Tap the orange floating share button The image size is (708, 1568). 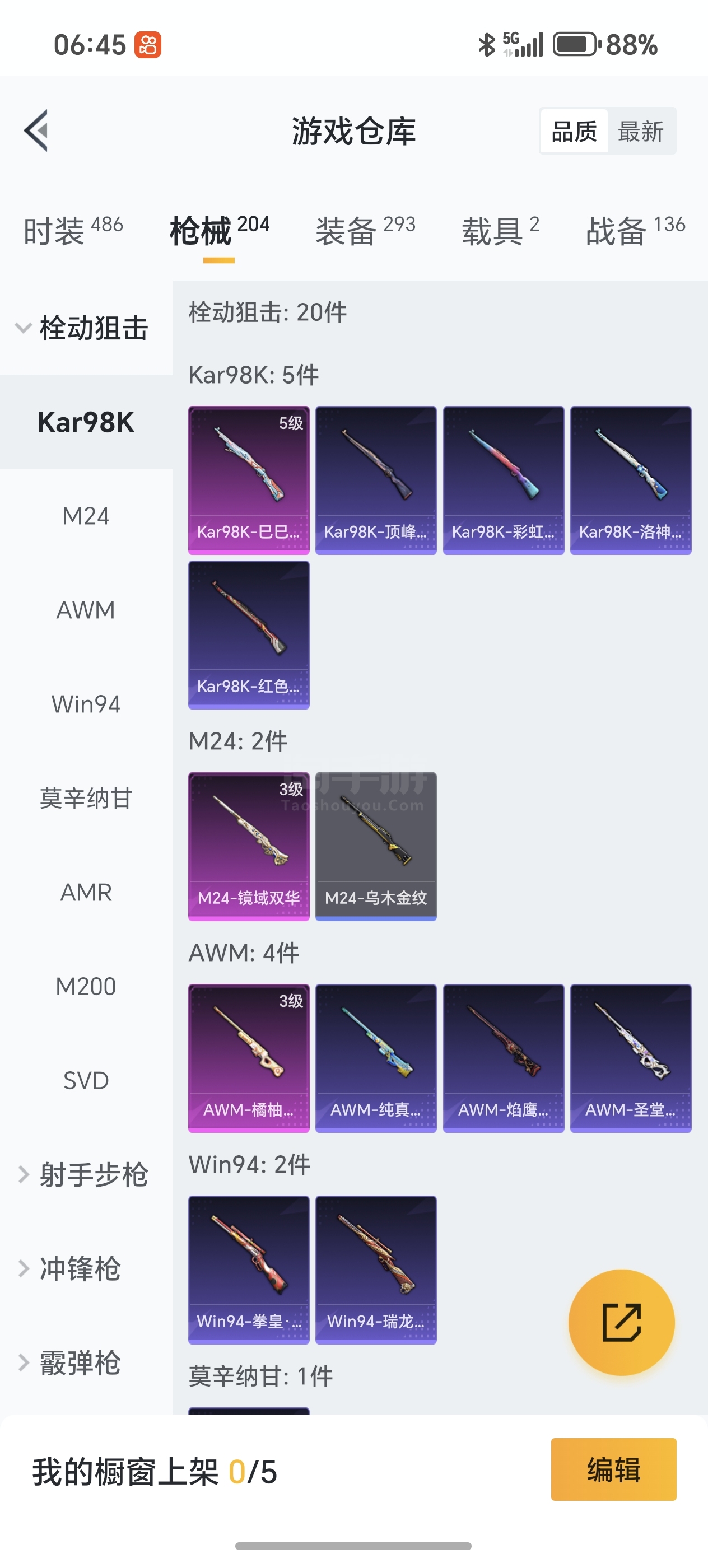click(x=621, y=1322)
